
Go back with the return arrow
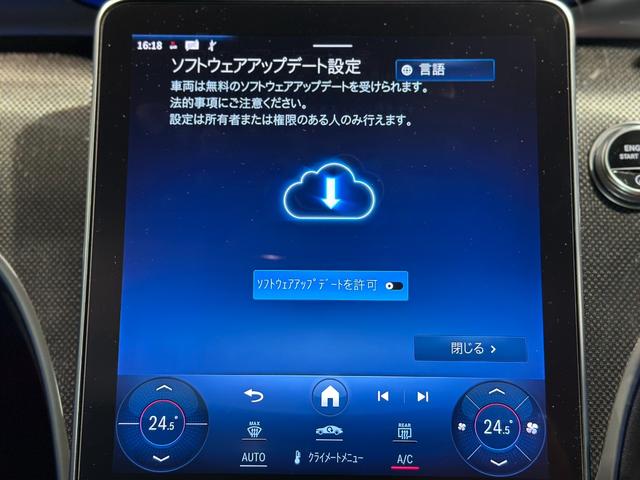pos(254,396)
